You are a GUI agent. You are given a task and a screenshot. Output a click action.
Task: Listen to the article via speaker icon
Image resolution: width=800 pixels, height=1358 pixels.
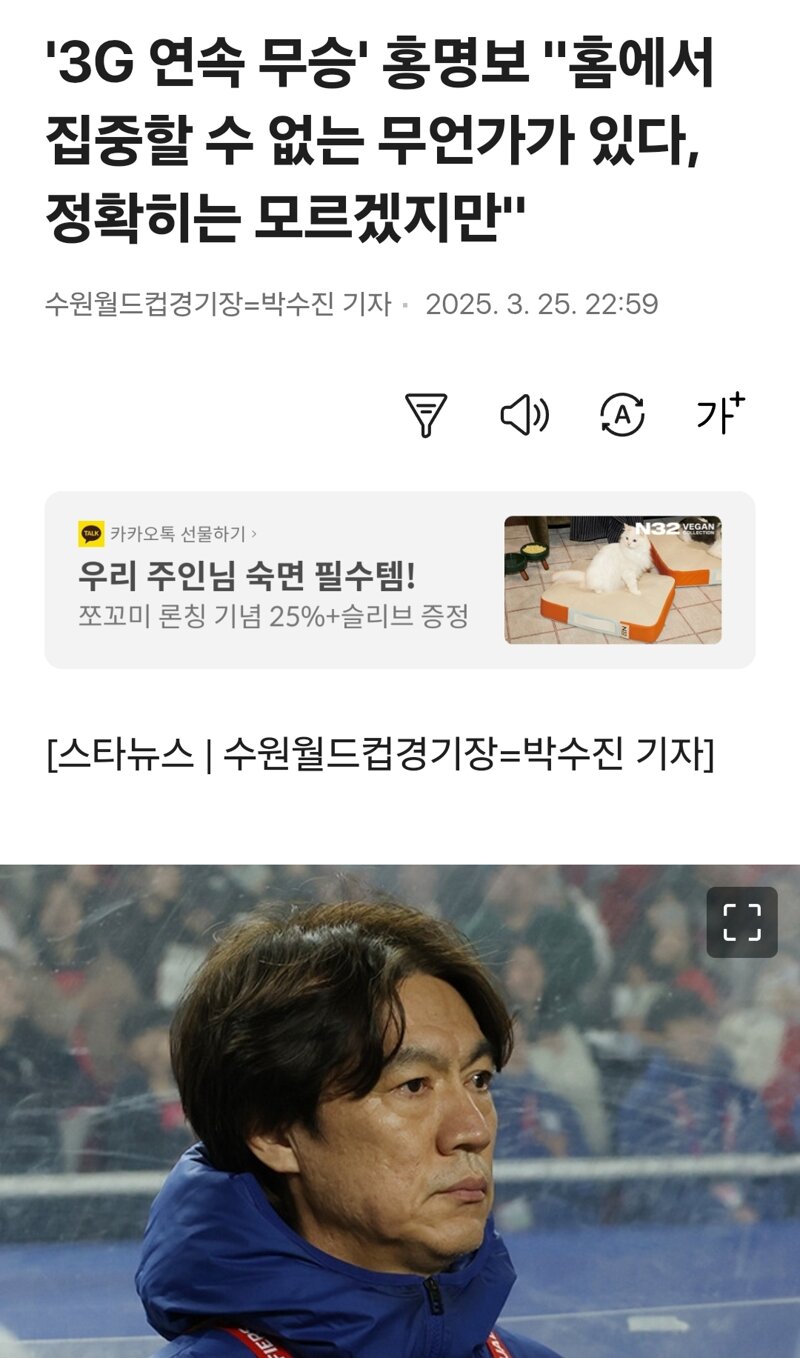point(524,415)
